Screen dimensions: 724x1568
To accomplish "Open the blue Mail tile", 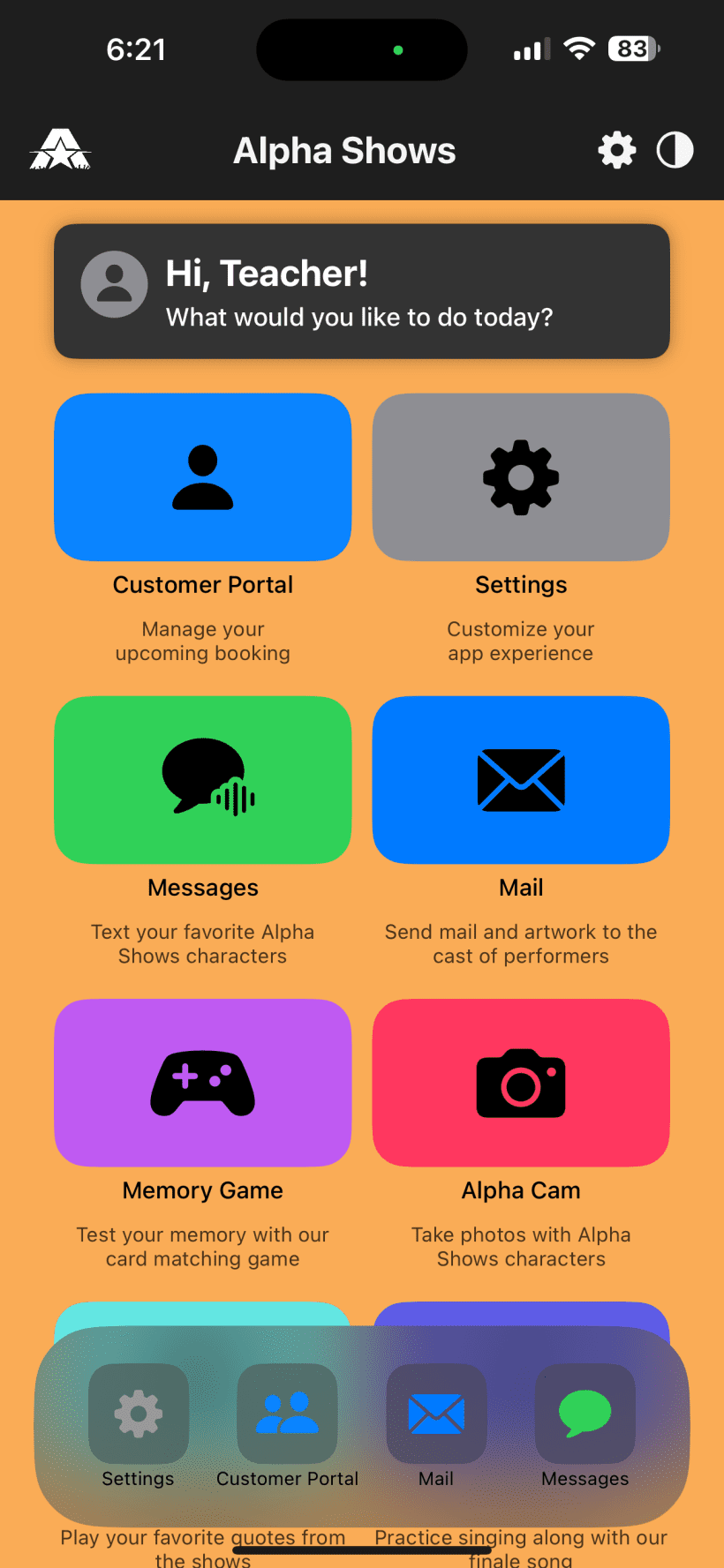I will coord(521,780).
